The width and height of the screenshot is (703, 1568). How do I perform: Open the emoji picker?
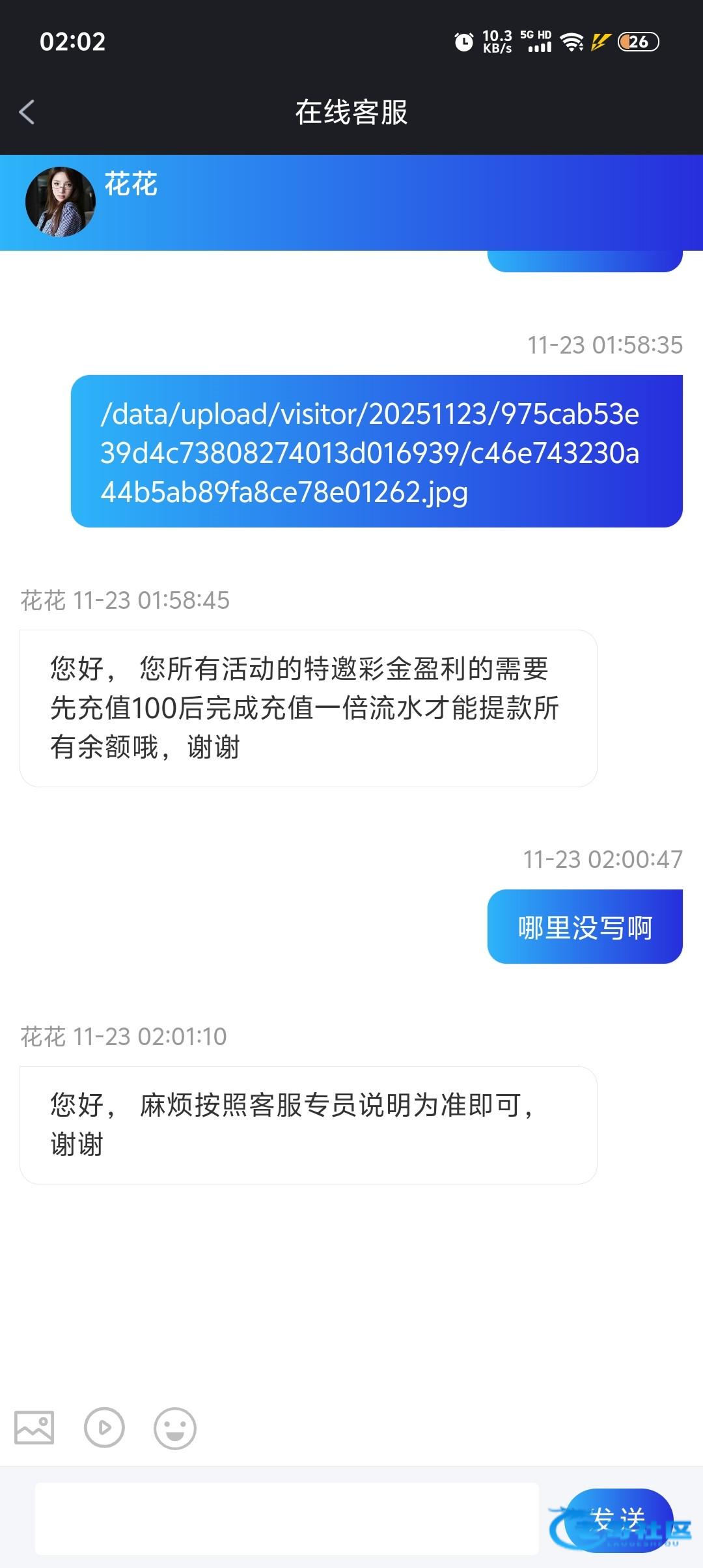(x=174, y=1428)
